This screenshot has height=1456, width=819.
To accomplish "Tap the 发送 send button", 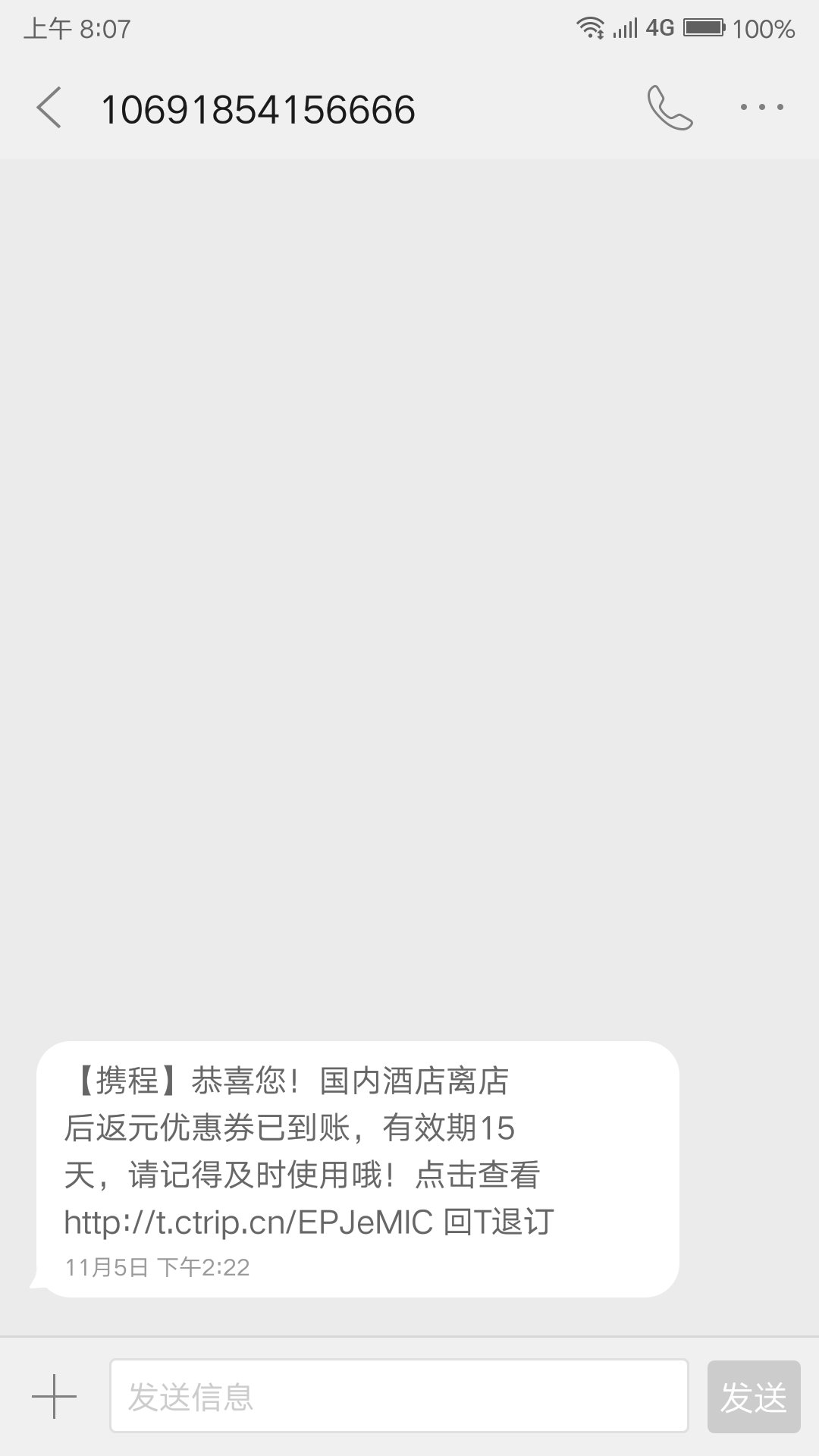I will 753,1396.
